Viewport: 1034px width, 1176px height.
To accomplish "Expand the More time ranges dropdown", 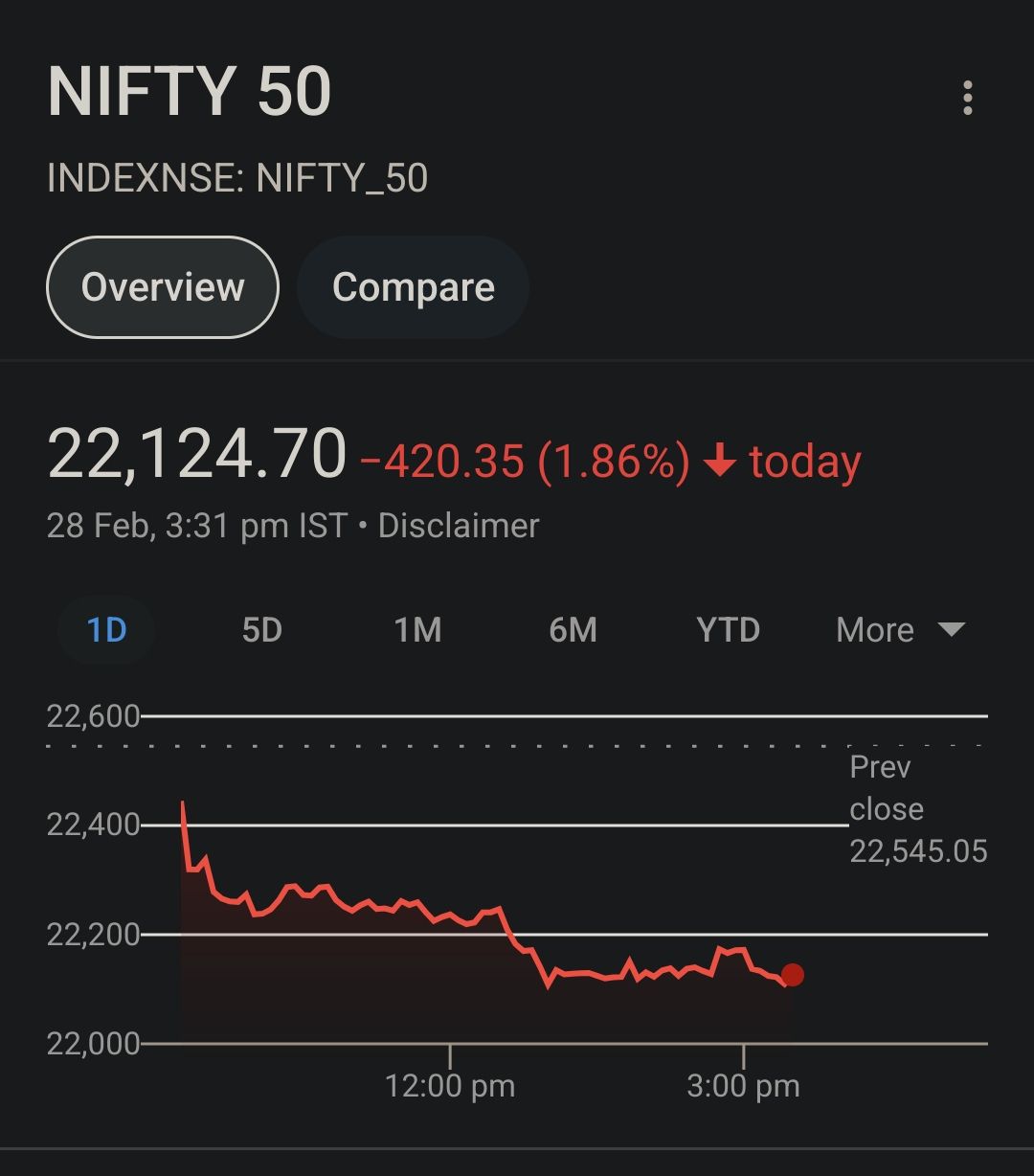I will 900,630.
